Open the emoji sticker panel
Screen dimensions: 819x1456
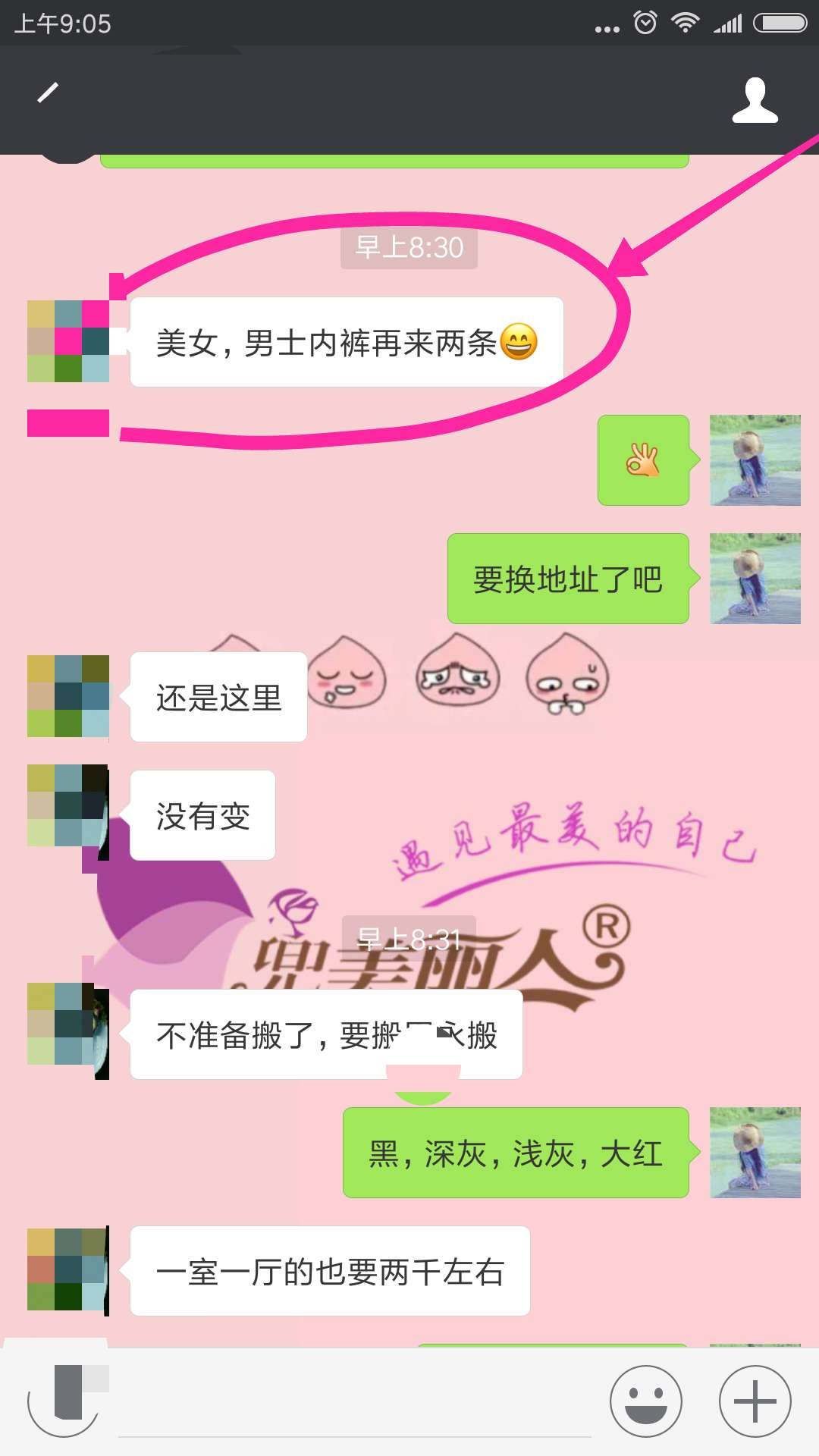click(646, 1401)
